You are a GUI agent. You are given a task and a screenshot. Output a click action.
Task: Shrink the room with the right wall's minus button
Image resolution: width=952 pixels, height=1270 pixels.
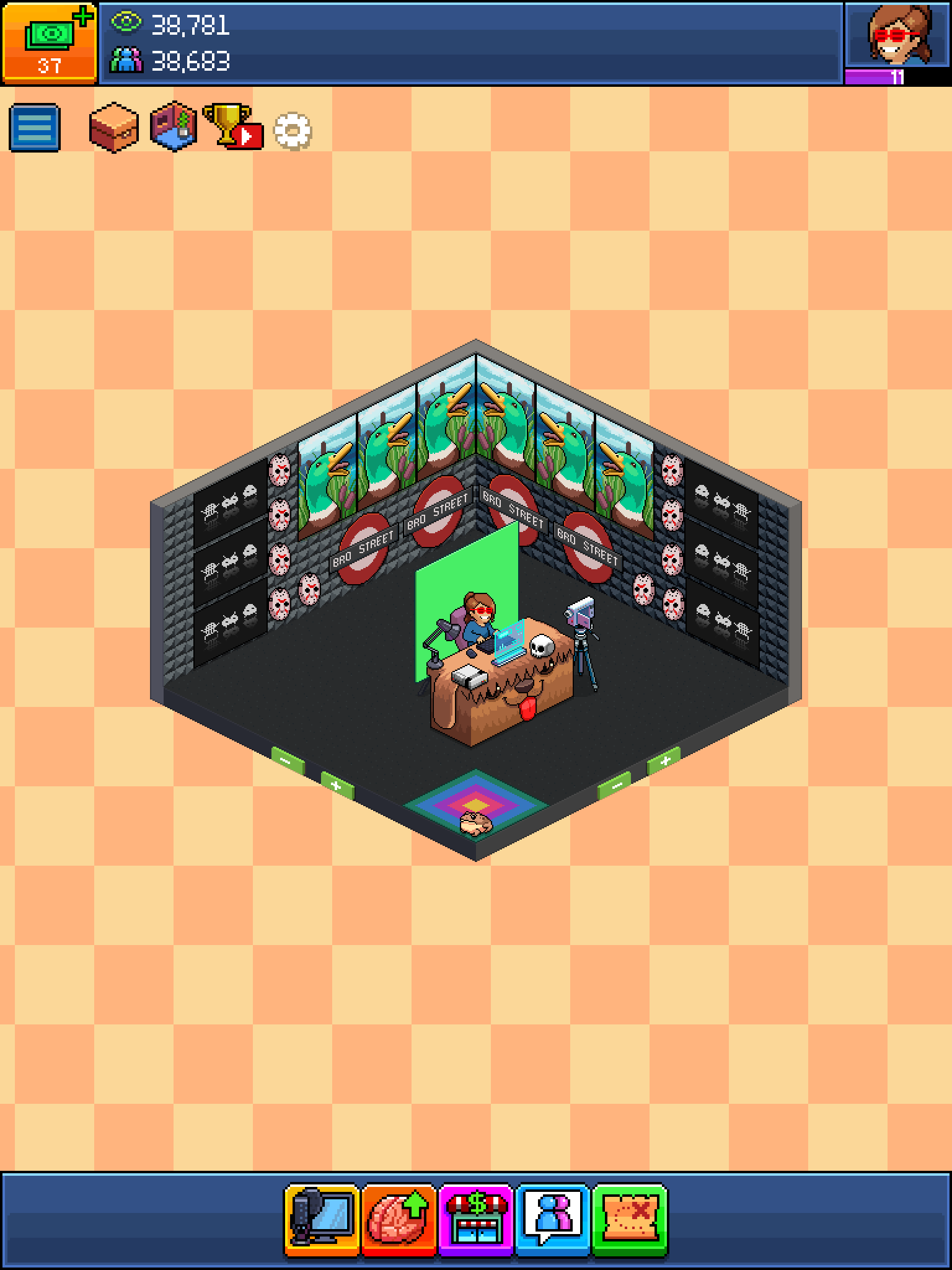[615, 785]
